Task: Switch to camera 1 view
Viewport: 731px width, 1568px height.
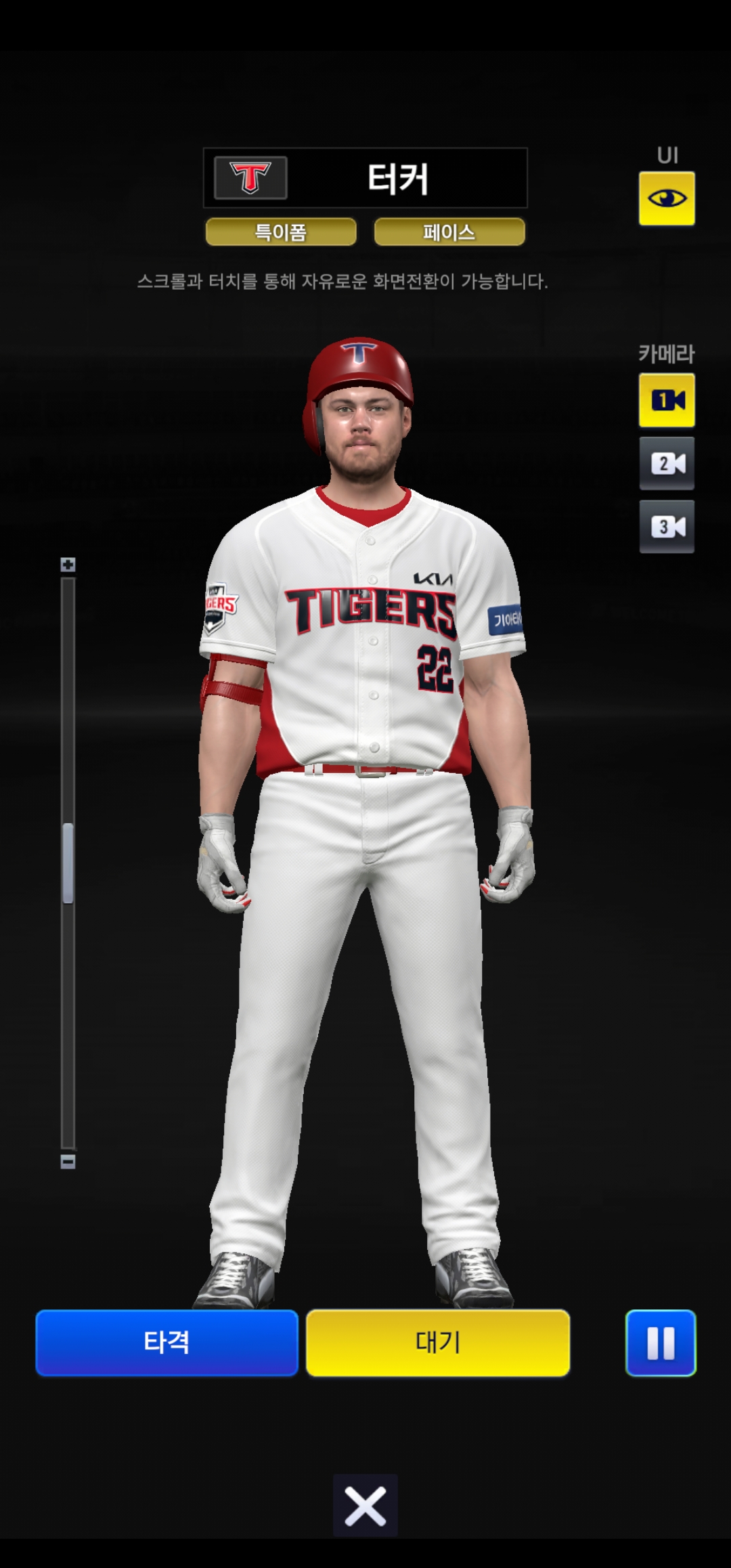Action: pos(667,400)
